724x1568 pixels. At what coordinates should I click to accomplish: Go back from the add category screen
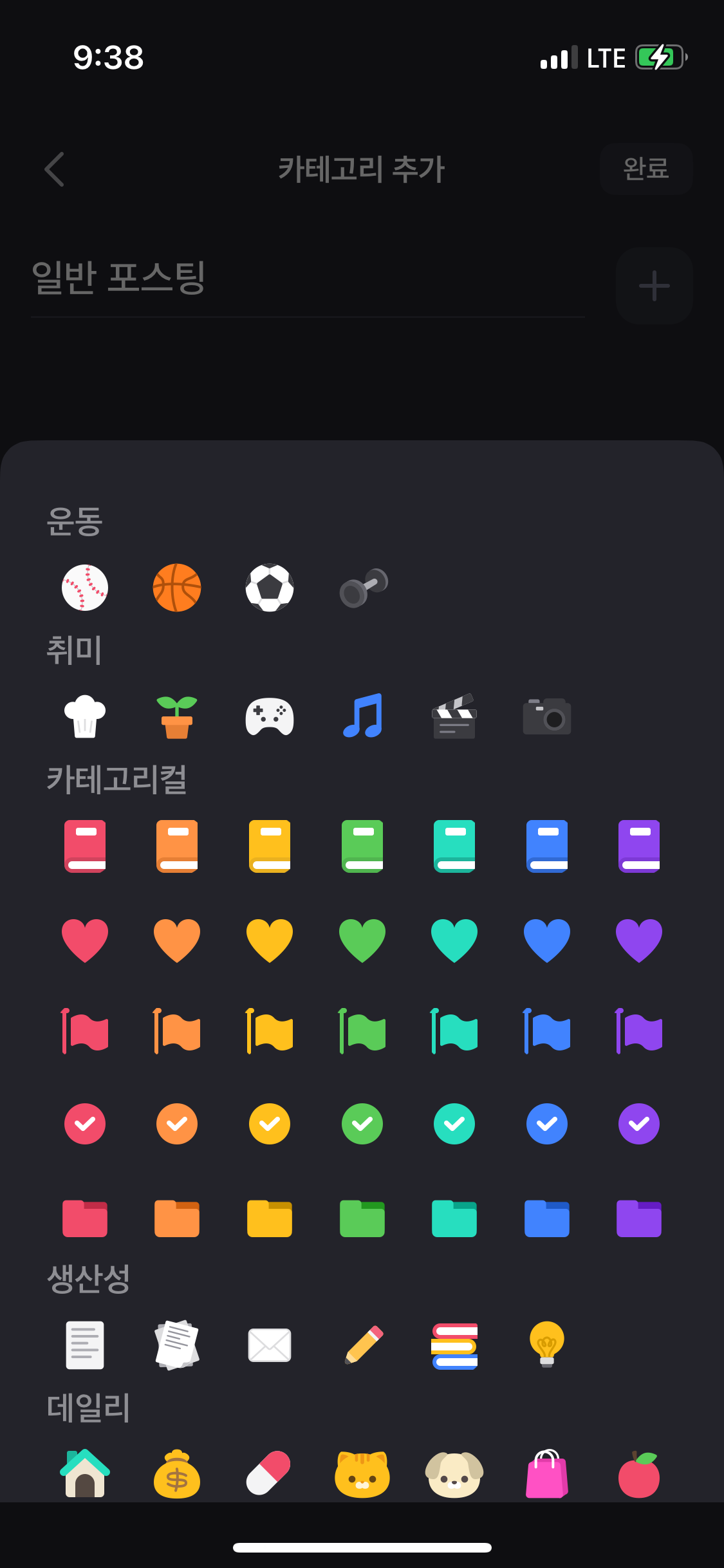tap(55, 169)
